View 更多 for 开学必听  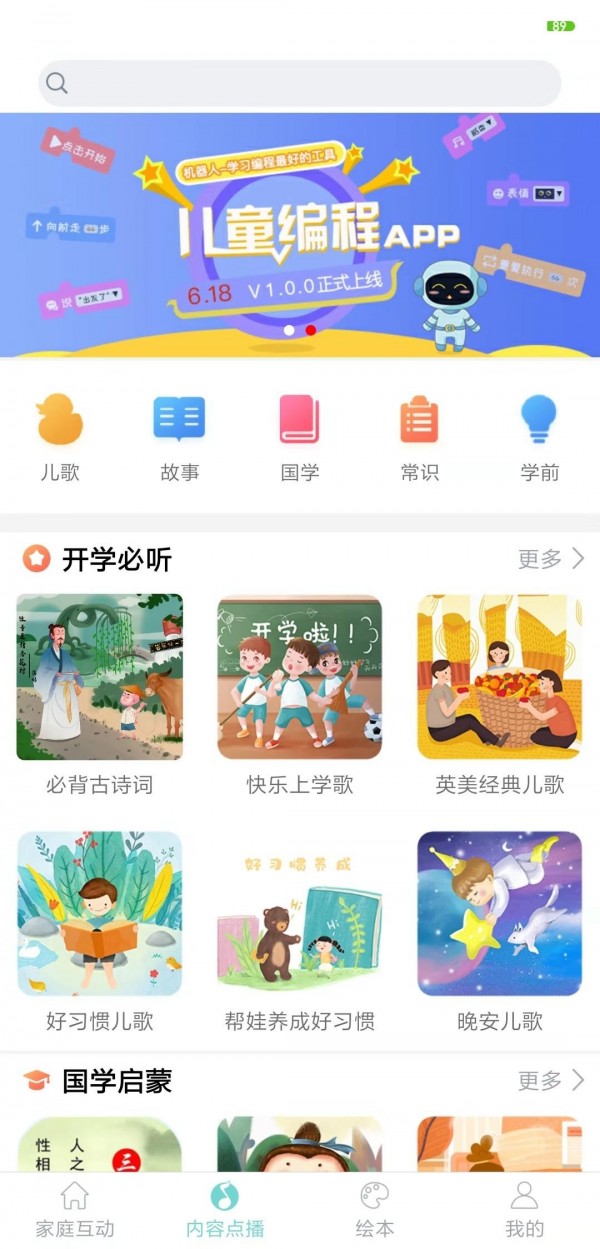click(x=550, y=559)
